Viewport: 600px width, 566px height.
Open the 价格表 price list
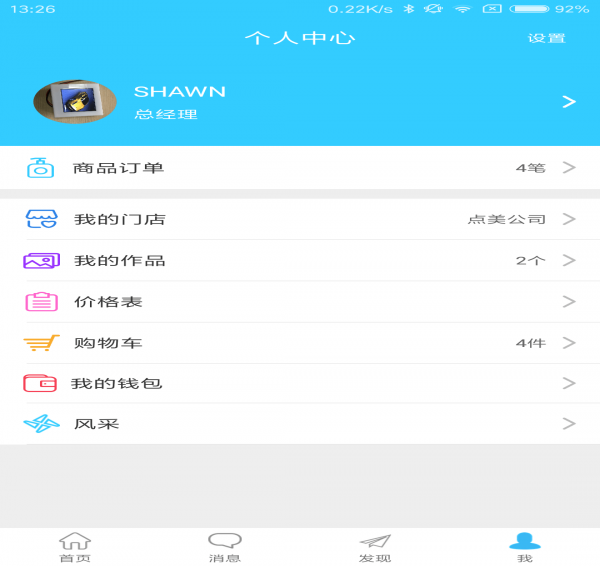point(300,301)
